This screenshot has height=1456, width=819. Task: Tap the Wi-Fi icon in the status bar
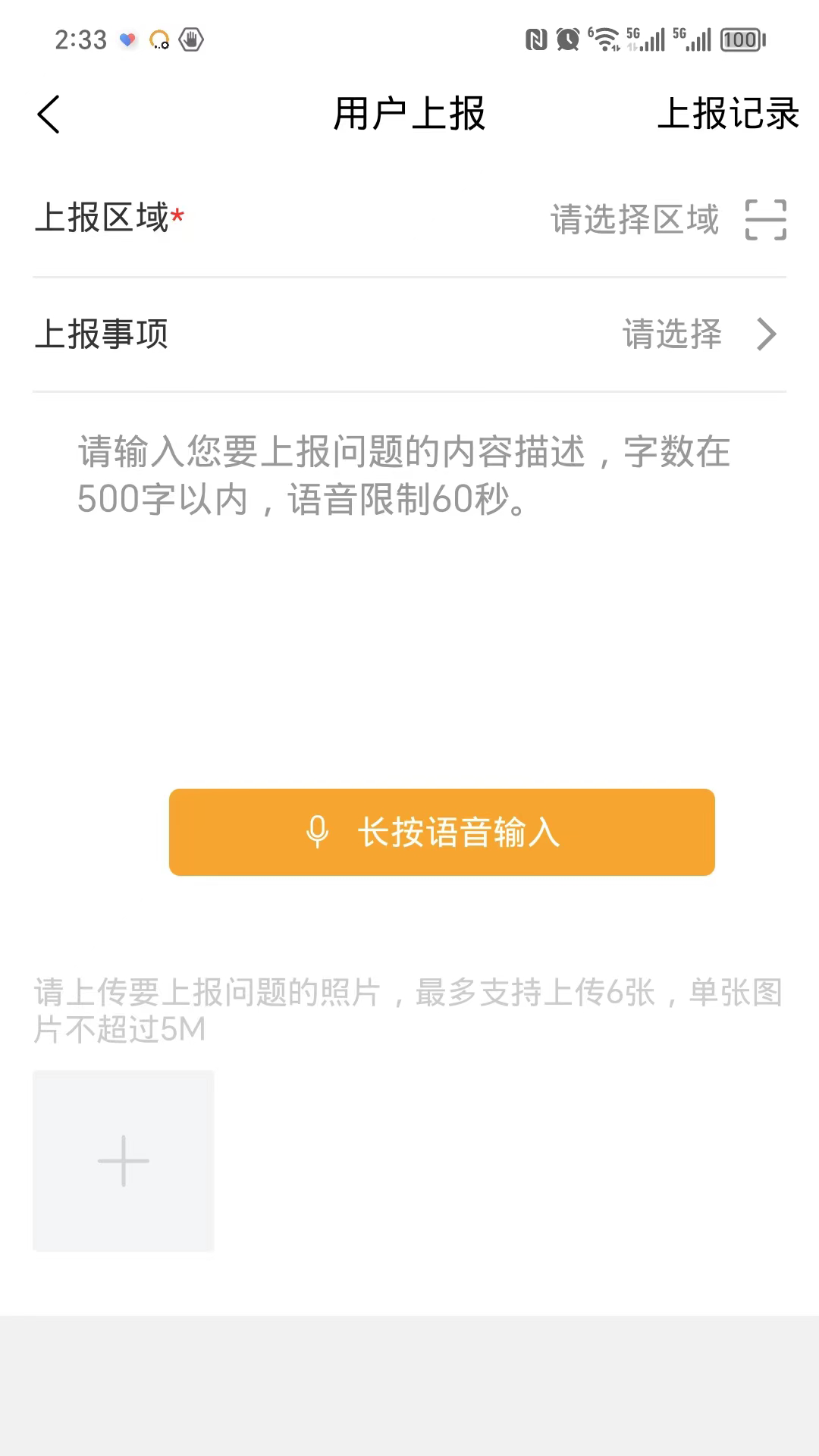click(604, 39)
